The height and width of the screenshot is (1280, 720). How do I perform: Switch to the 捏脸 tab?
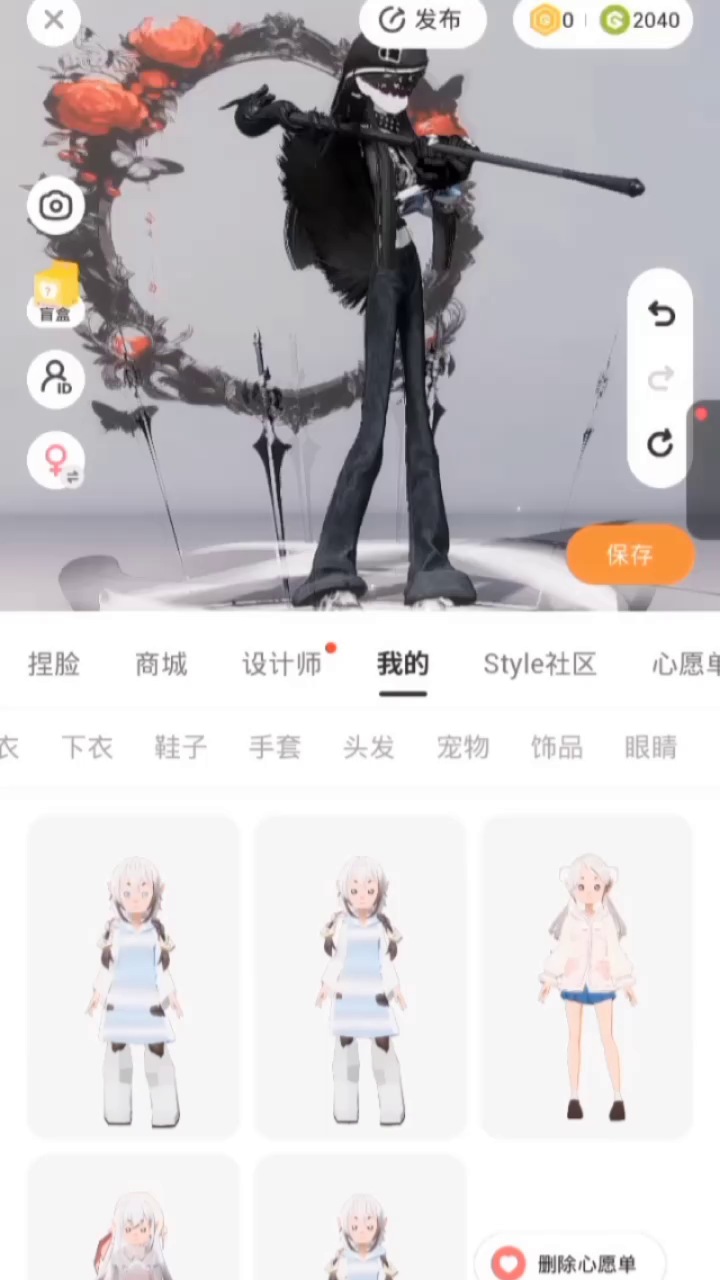point(54,664)
